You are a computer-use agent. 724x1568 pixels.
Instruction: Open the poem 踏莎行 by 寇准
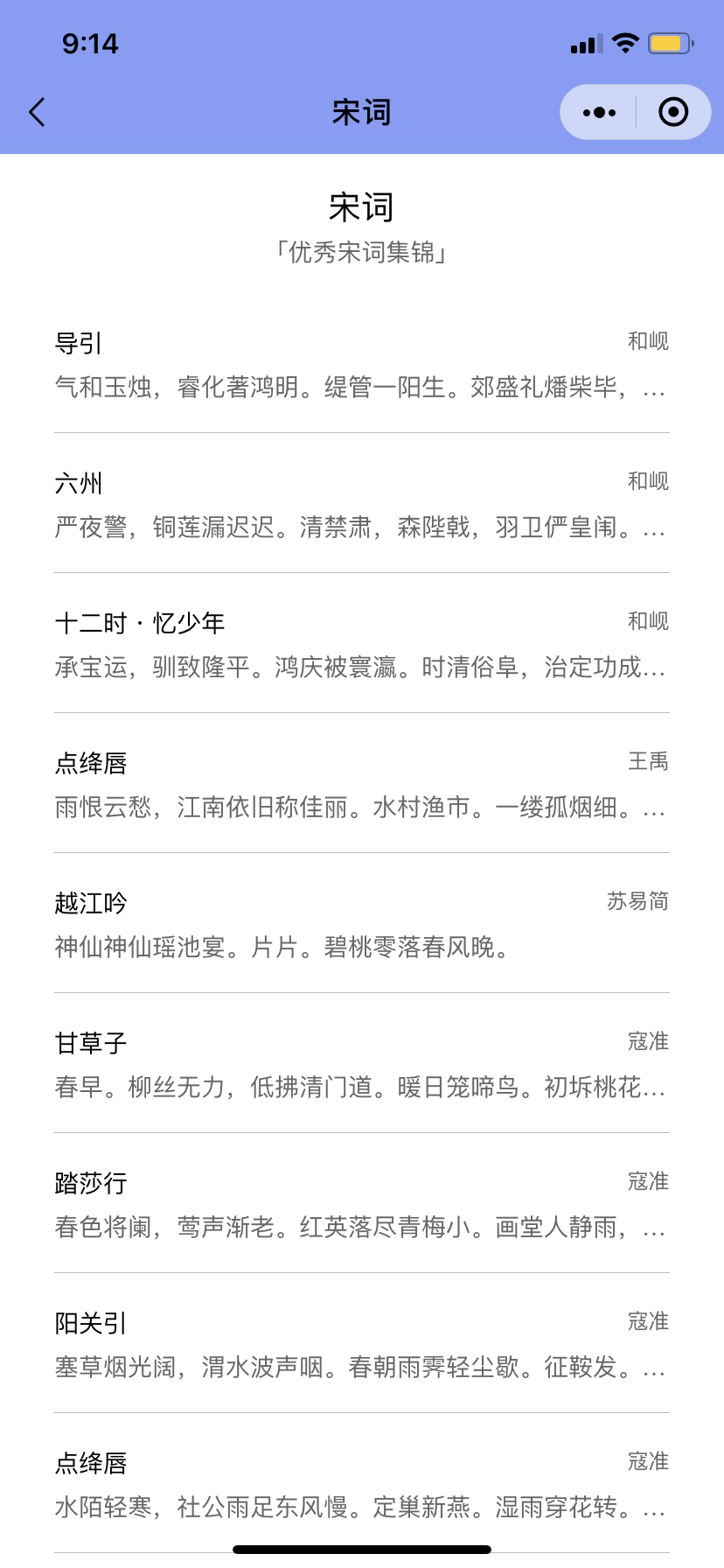click(x=361, y=1205)
